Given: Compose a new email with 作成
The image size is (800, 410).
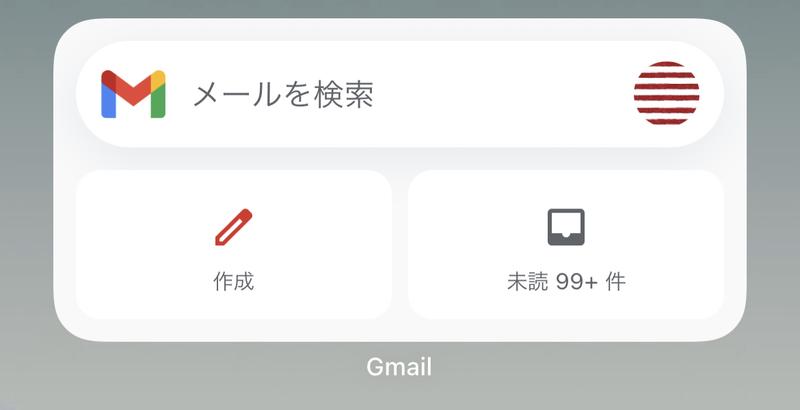Looking at the screenshot, I should coord(233,245).
